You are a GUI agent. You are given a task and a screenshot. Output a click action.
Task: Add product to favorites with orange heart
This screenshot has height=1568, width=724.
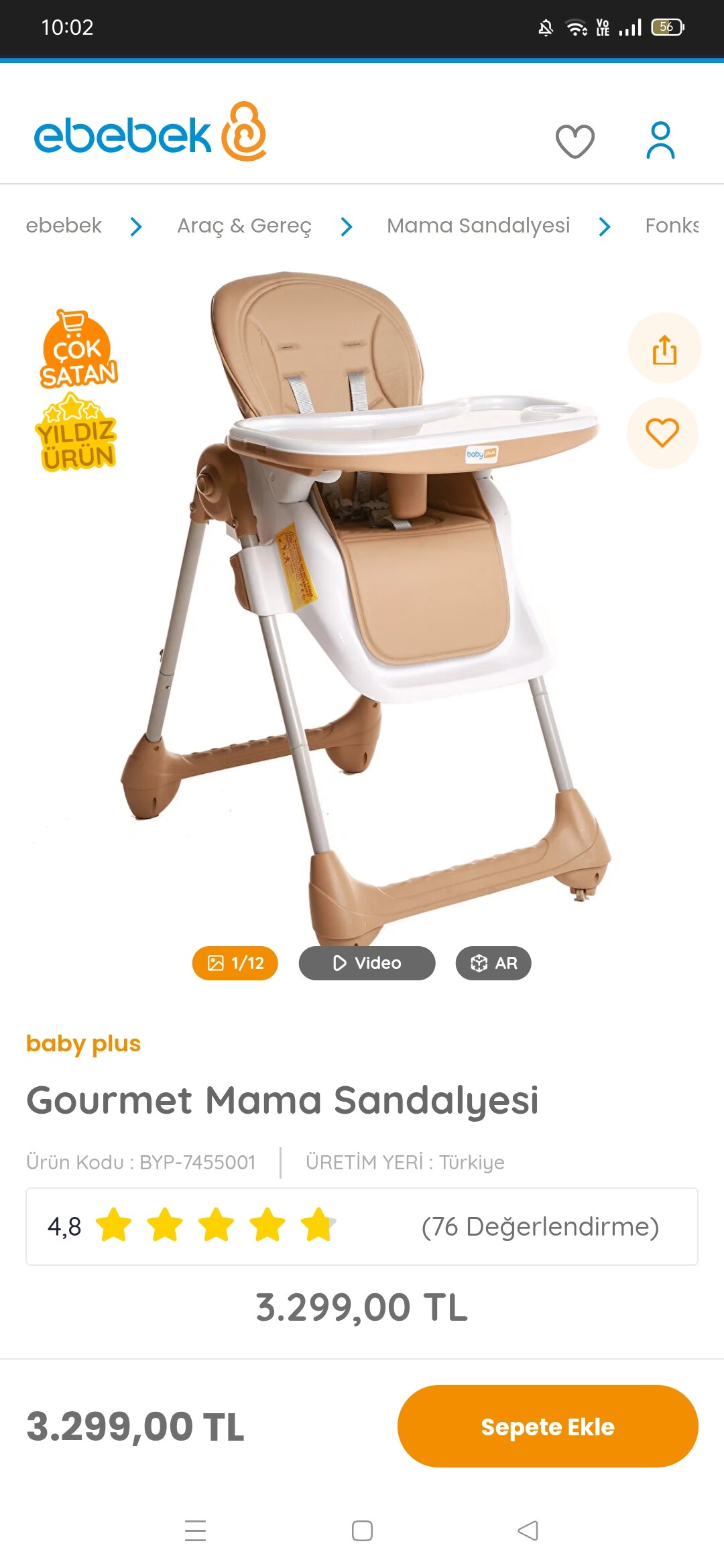coord(662,433)
